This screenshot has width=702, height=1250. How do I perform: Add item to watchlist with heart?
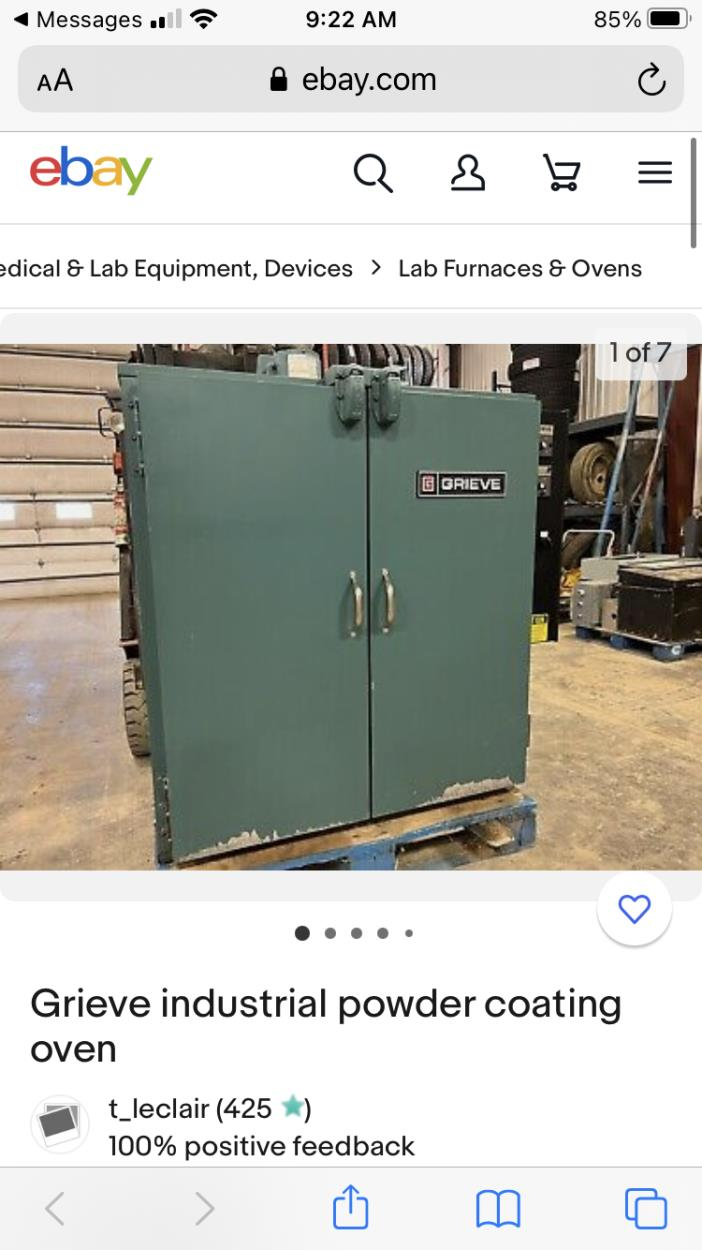pos(634,909)
